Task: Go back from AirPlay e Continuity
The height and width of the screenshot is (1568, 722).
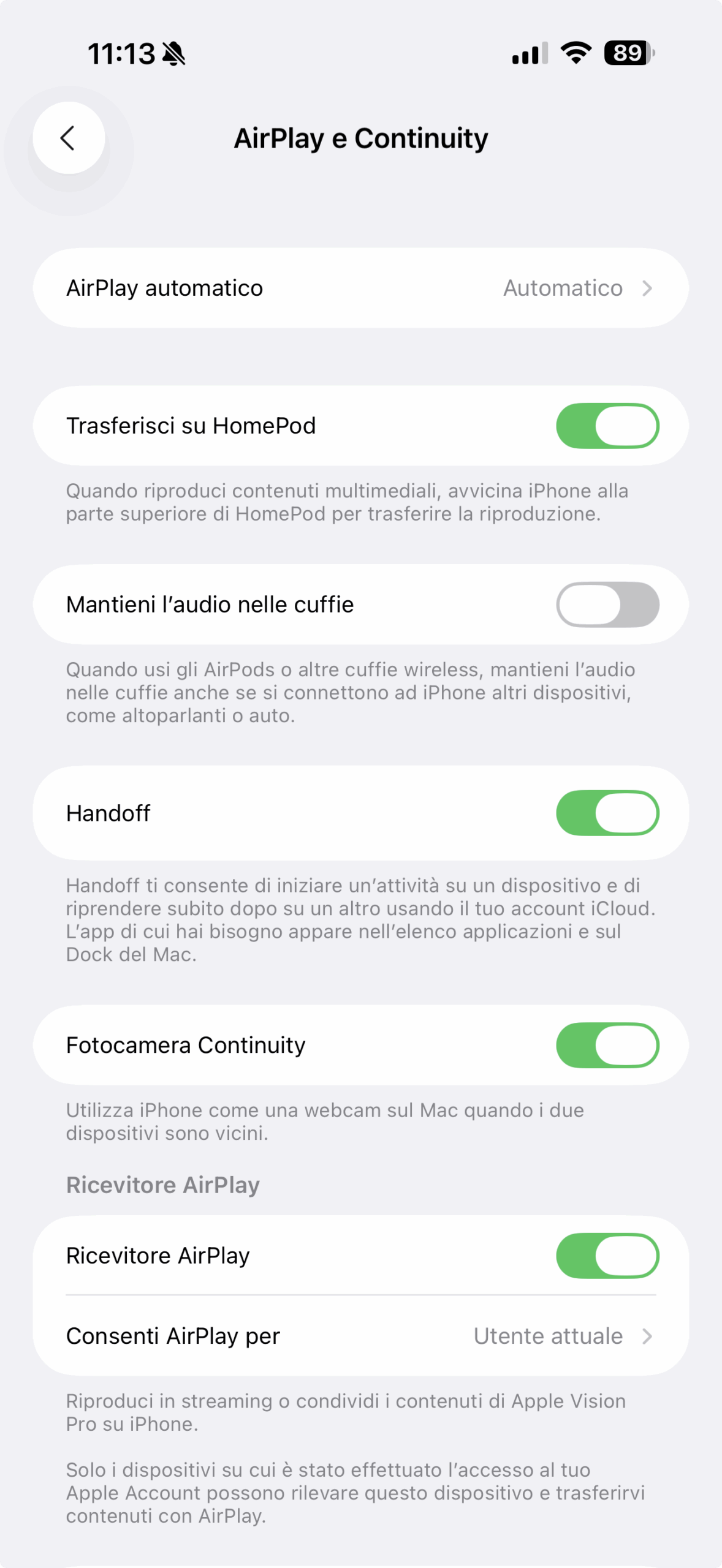Action: click(69, 138)
